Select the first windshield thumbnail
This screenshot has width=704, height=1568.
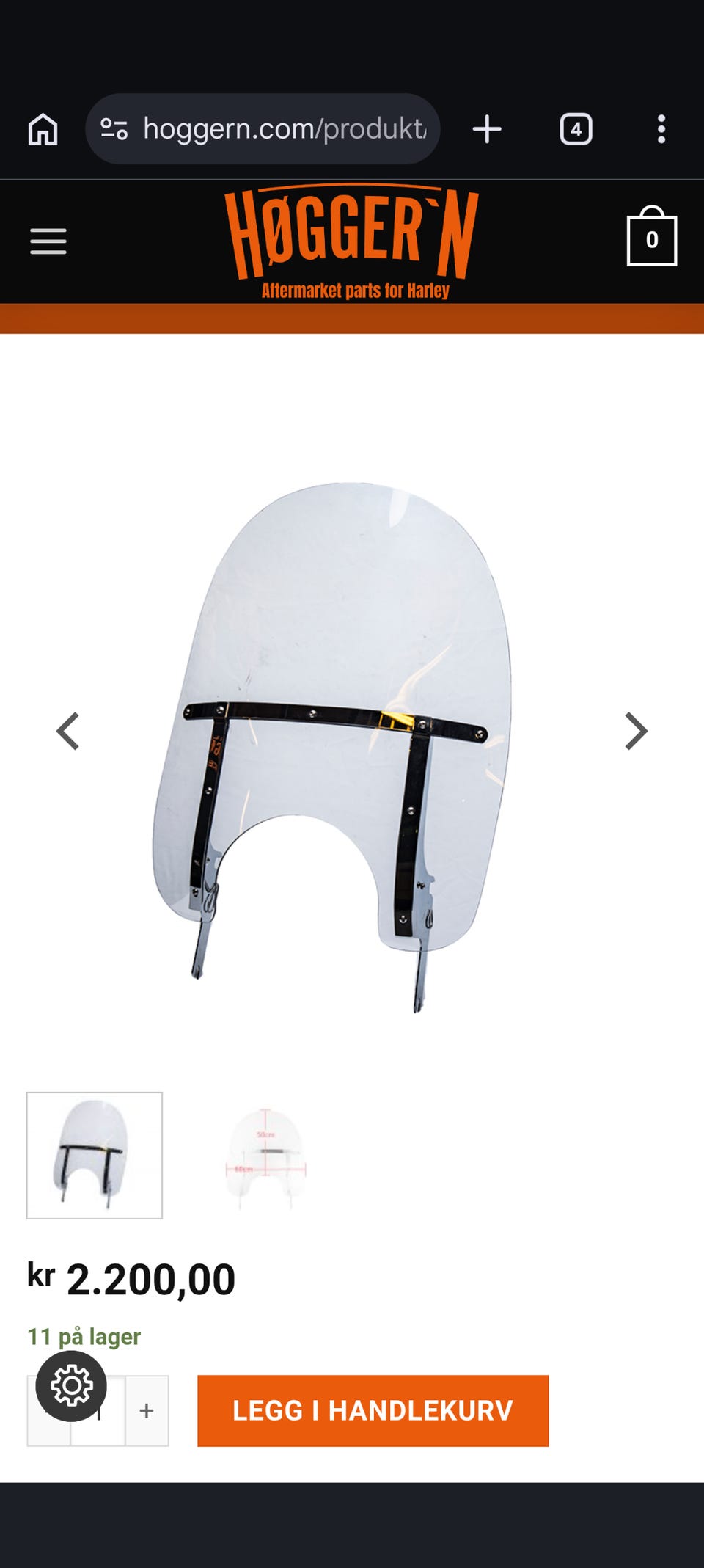click(95, 1156)
